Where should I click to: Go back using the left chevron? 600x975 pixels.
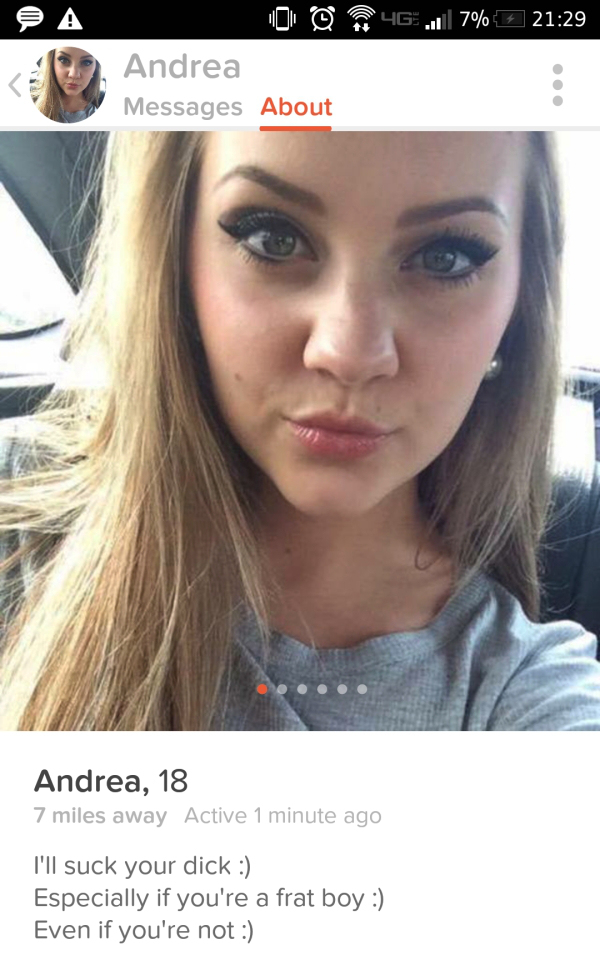pos(15,85)
